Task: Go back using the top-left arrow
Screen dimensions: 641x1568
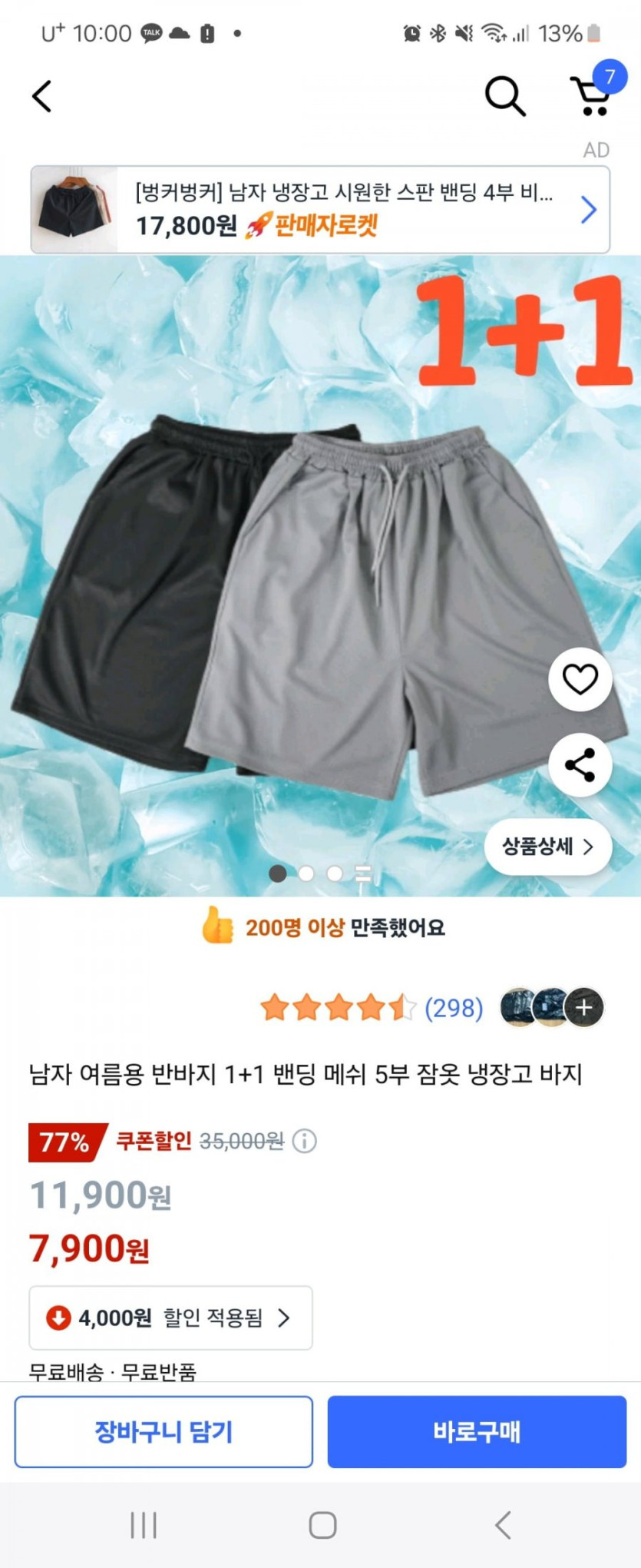Action: click(43, 97)
